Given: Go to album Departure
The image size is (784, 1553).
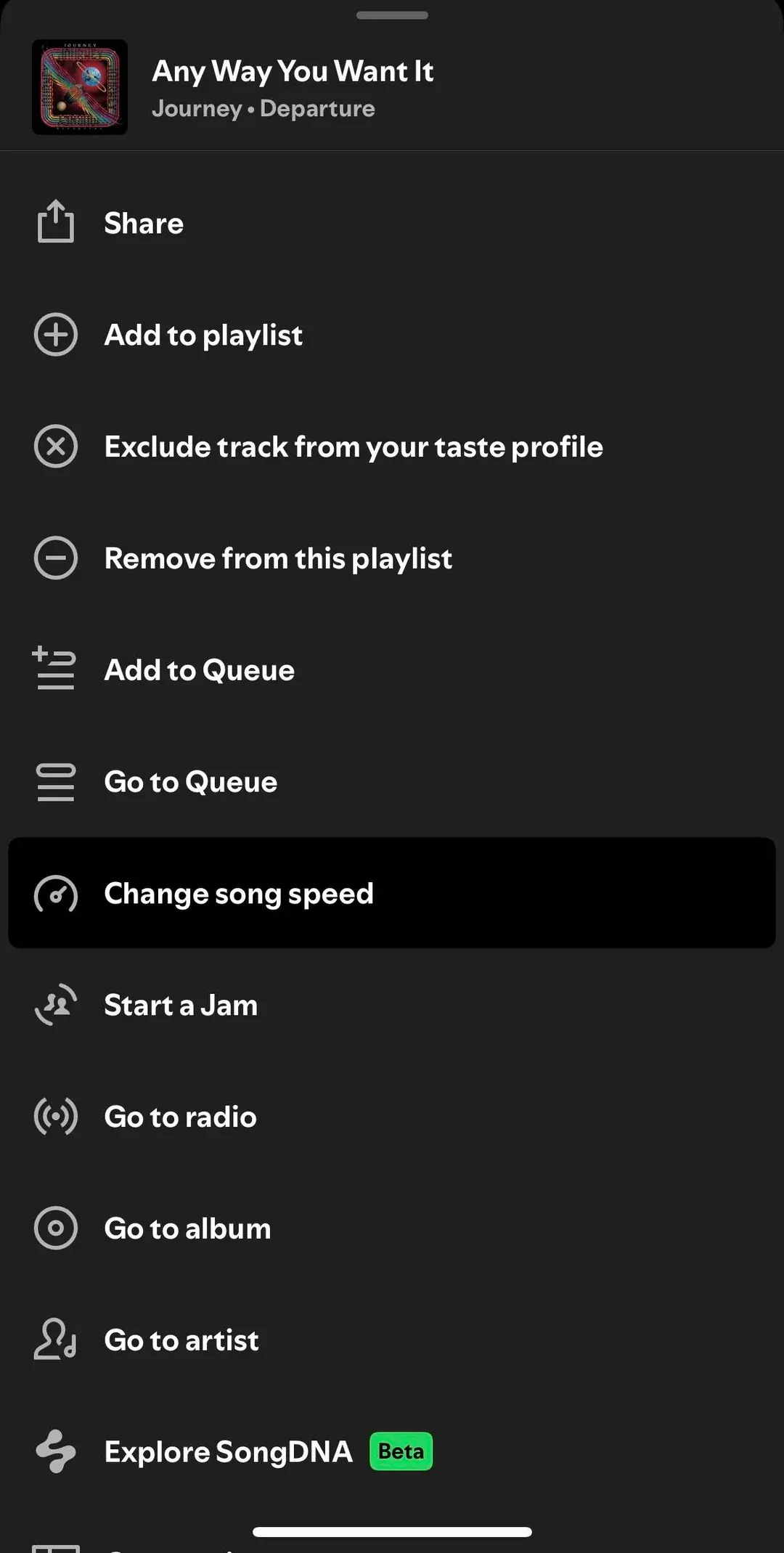Looking at the screenshot, I should [x=392, y=1228].
